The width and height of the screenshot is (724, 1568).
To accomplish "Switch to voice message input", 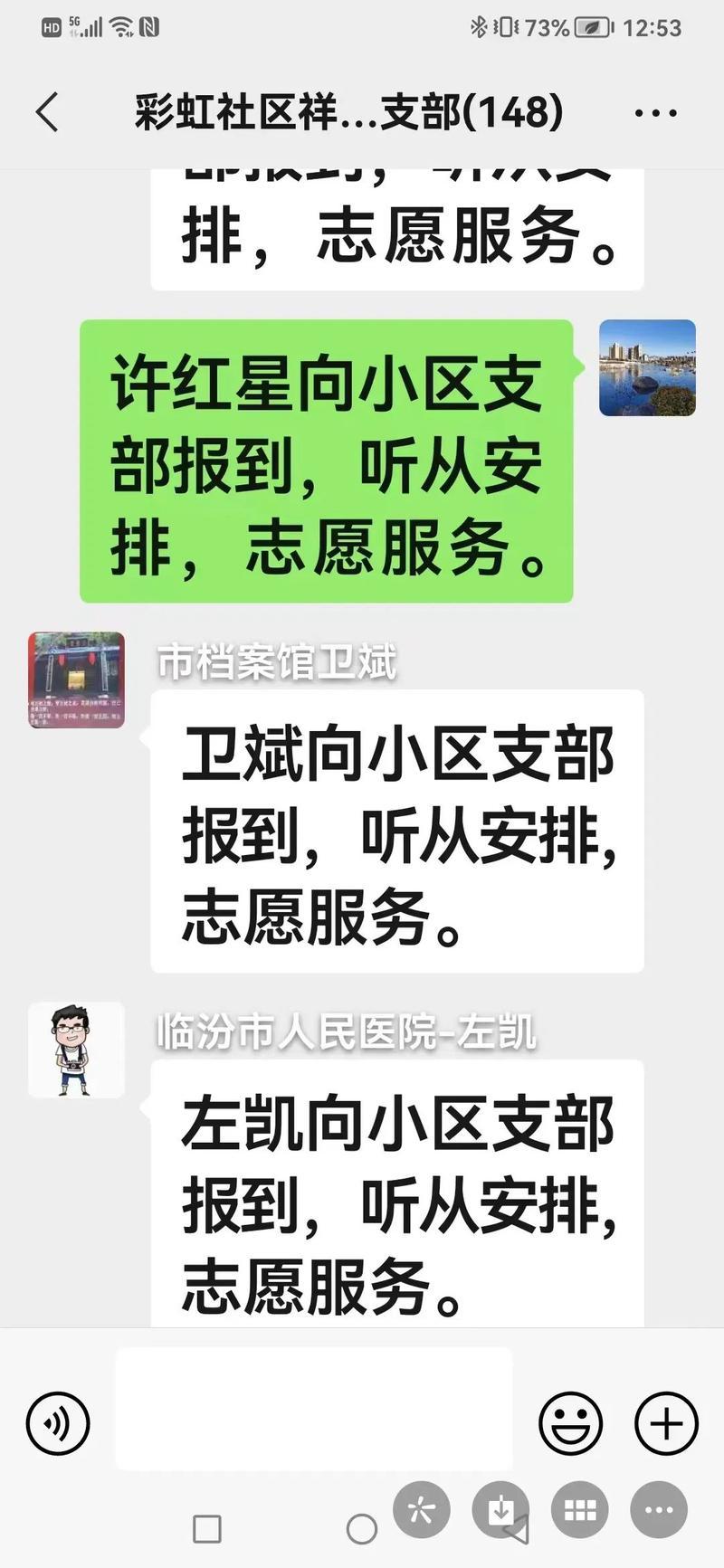I will (59, 1422).
